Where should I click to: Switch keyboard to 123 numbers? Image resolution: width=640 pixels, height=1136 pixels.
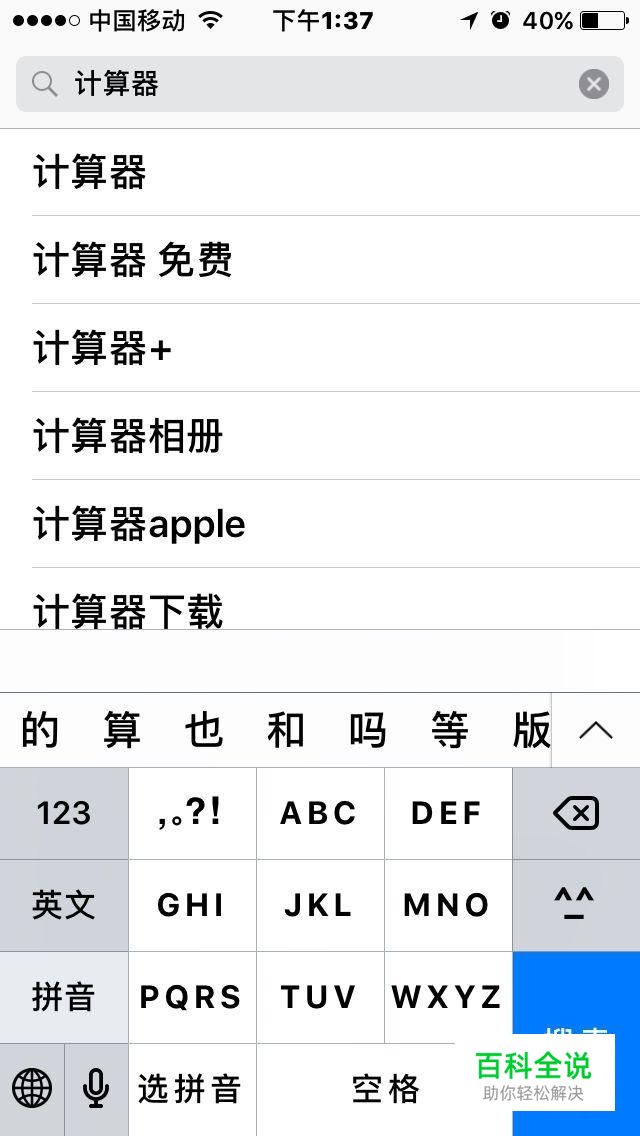[x=64, y=814]
